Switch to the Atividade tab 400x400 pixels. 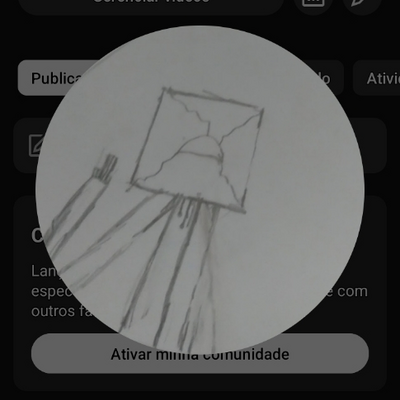[x=377, y=78]
